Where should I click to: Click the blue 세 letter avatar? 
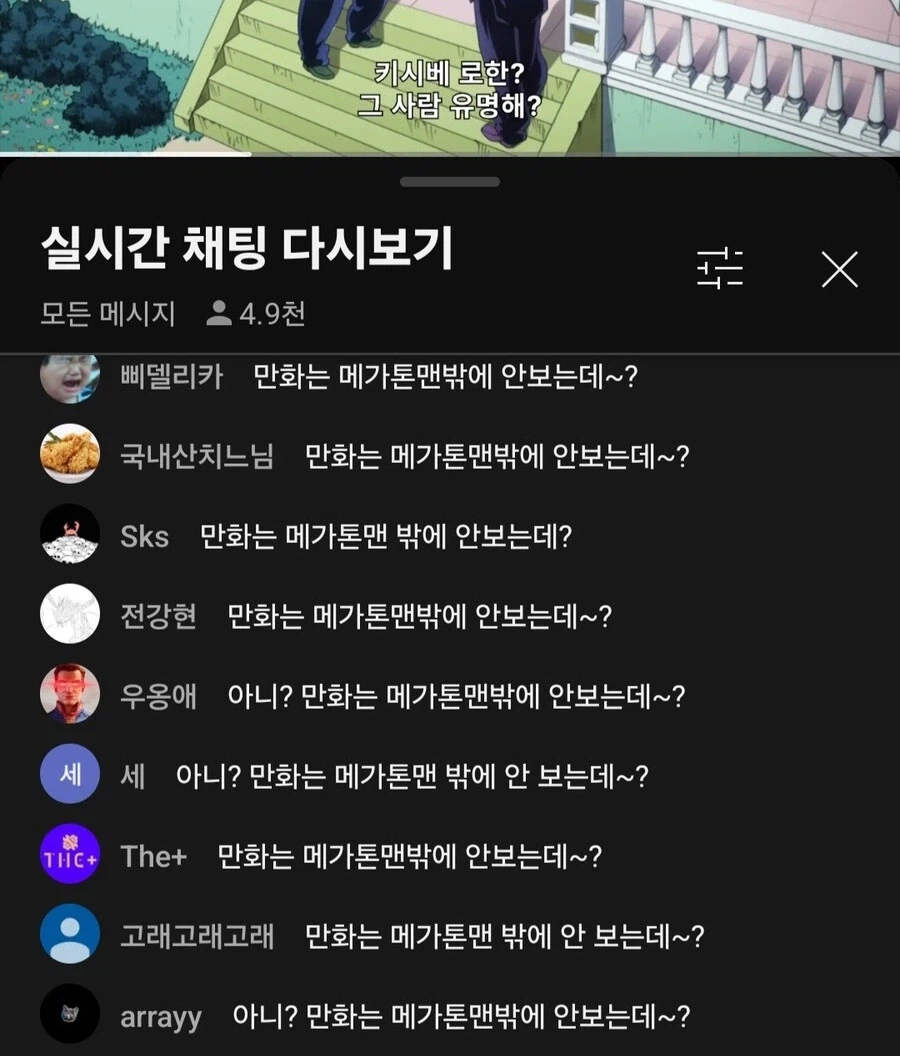tap(68, 775)
